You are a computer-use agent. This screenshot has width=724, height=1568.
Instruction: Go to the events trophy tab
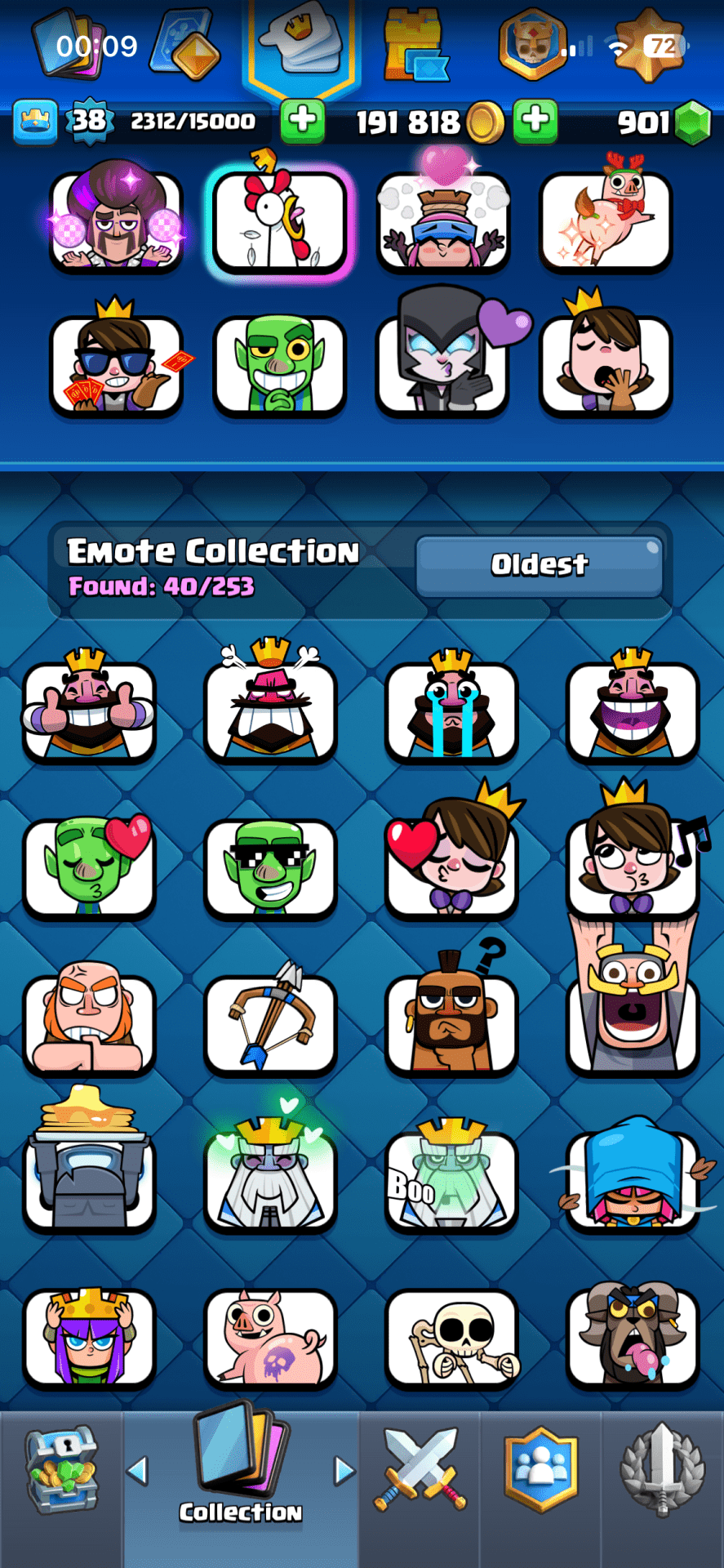point(662,1470)
